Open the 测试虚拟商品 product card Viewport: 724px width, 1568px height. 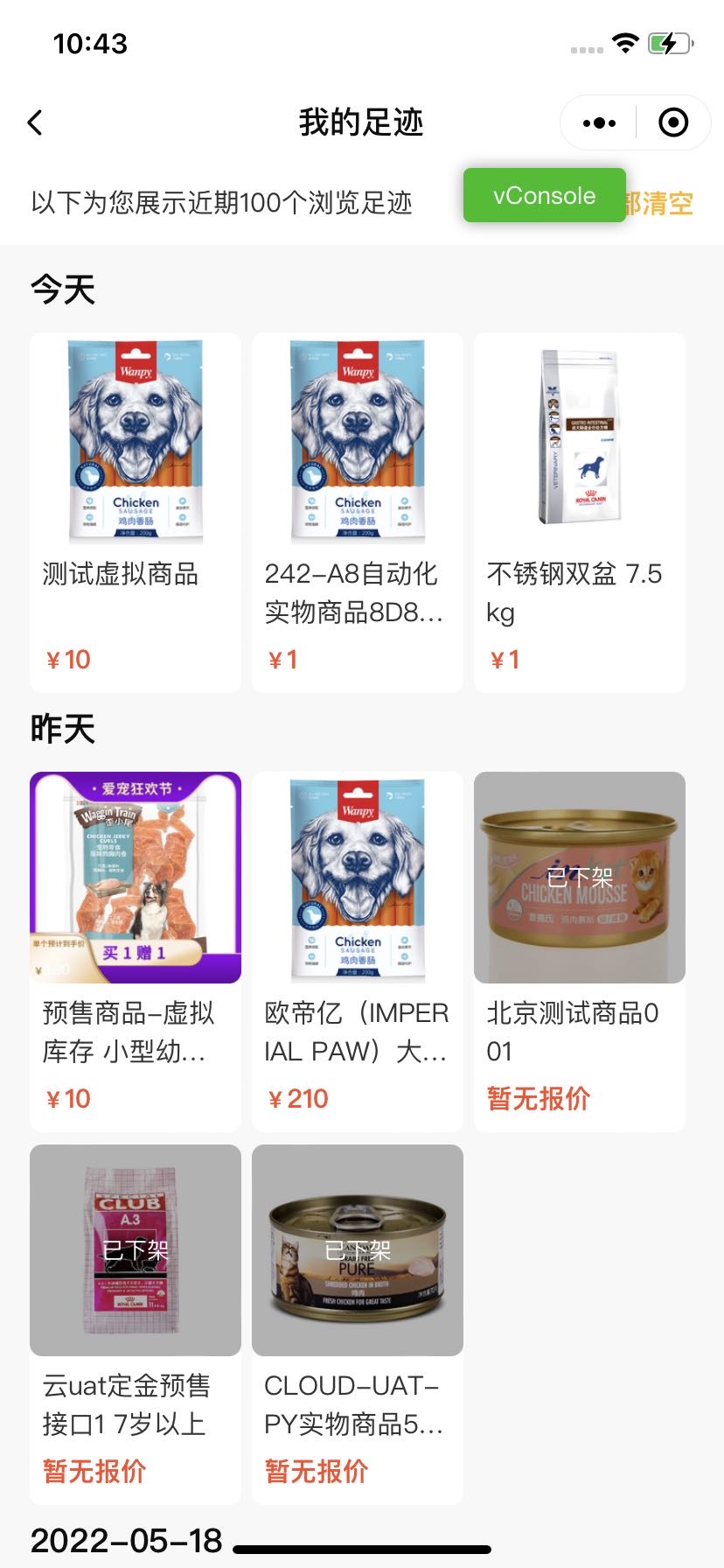(136, 512)
